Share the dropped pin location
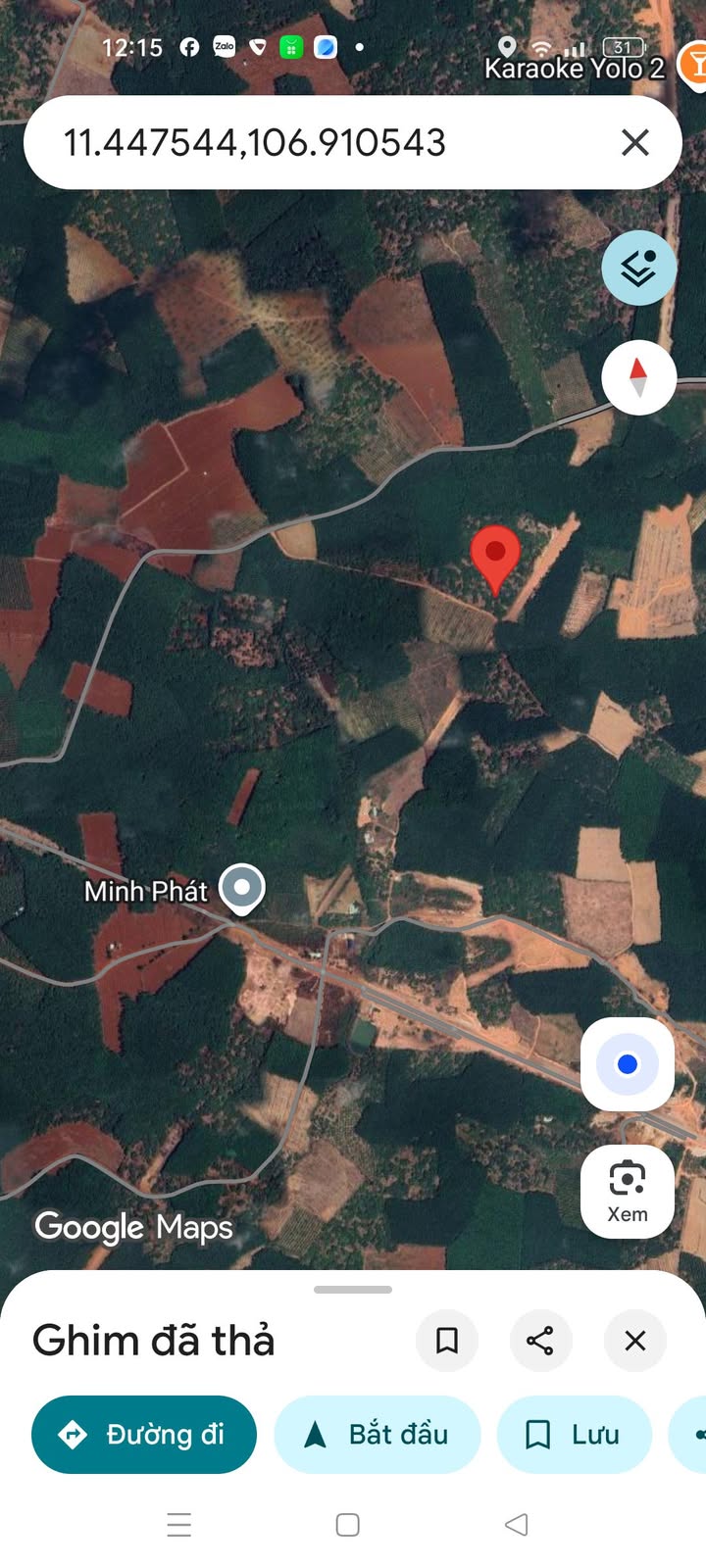The height and width of the screenshot is (1568, 706). pyautogui.click(x=540, y=1340)
